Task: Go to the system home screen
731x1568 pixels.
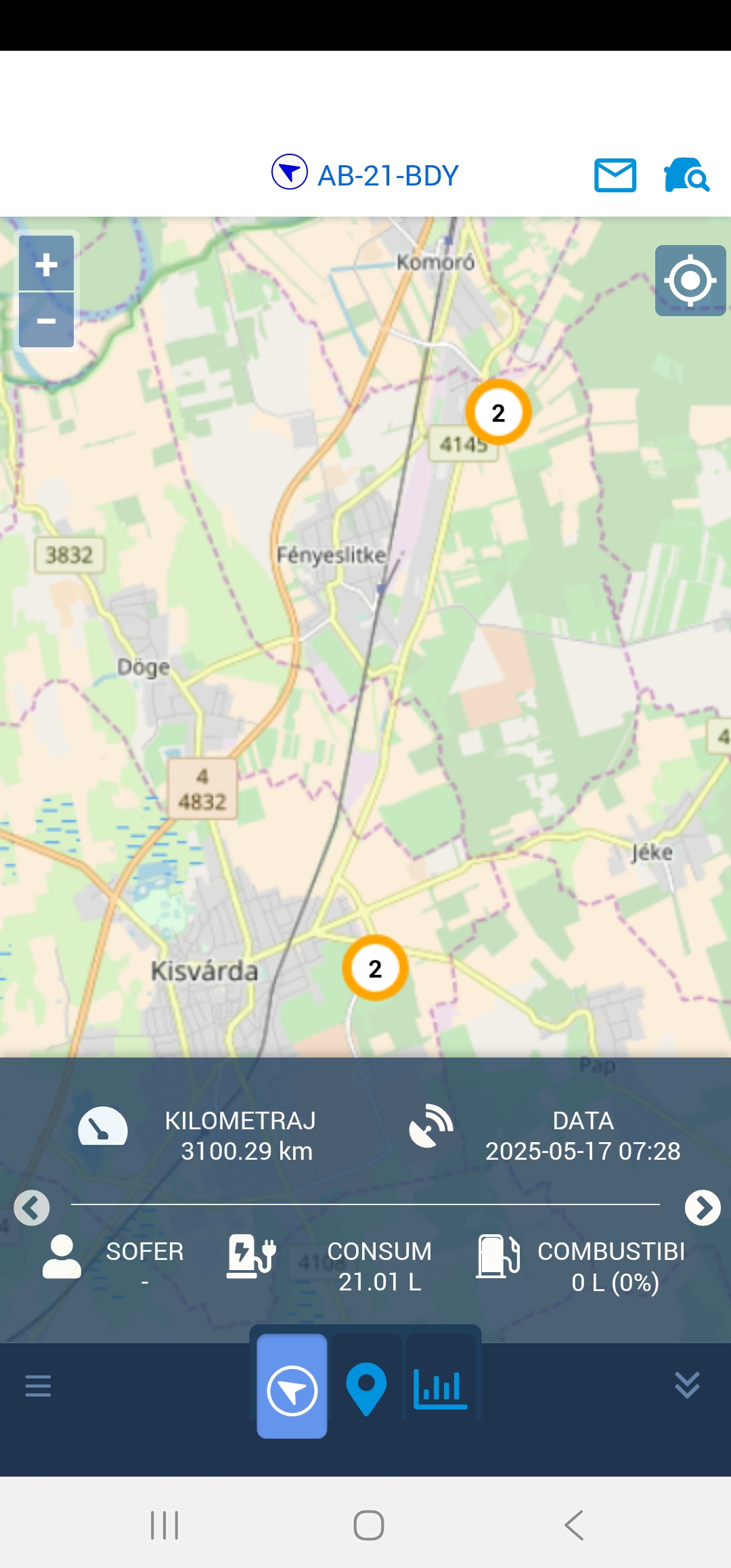Action: pos(369,1525)
